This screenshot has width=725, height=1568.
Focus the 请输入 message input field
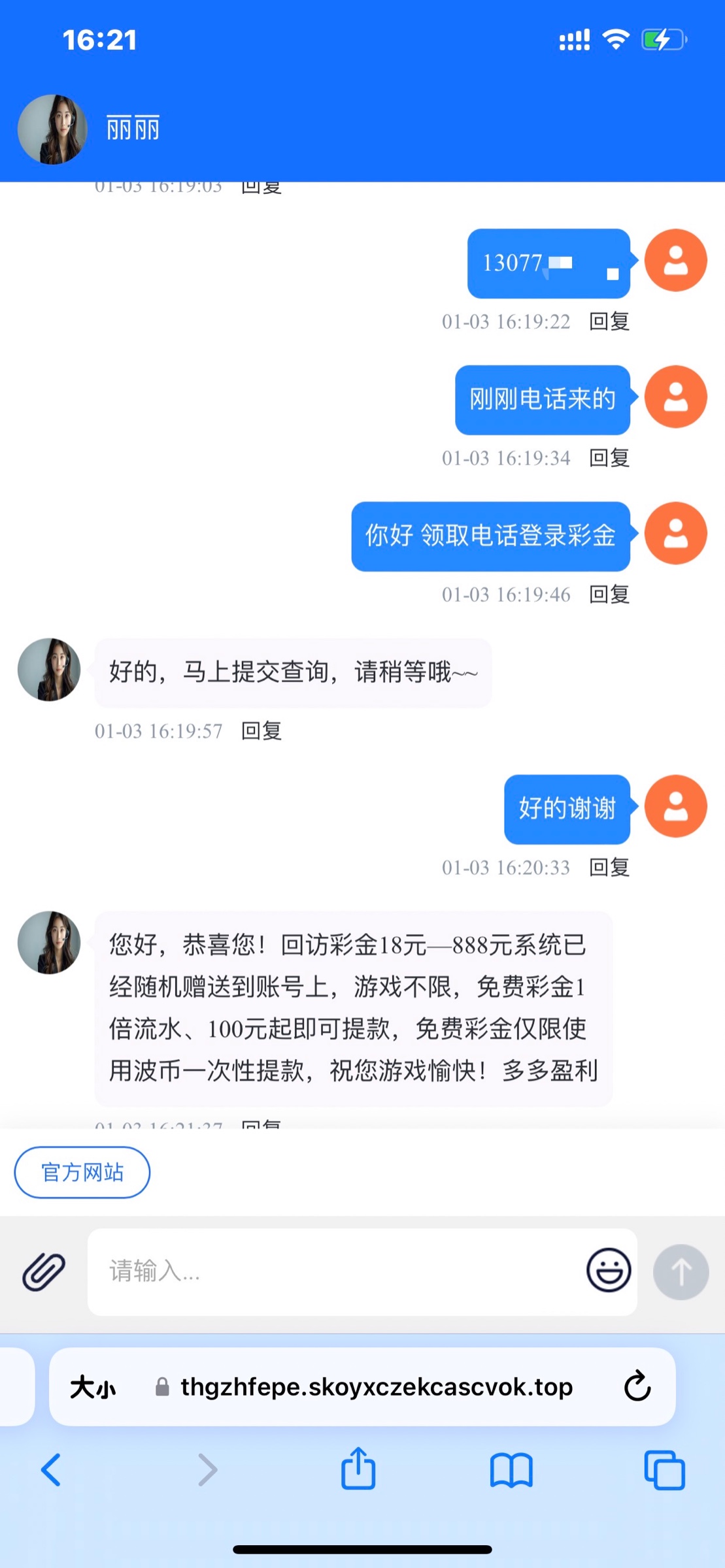(x=333, y=1272)
